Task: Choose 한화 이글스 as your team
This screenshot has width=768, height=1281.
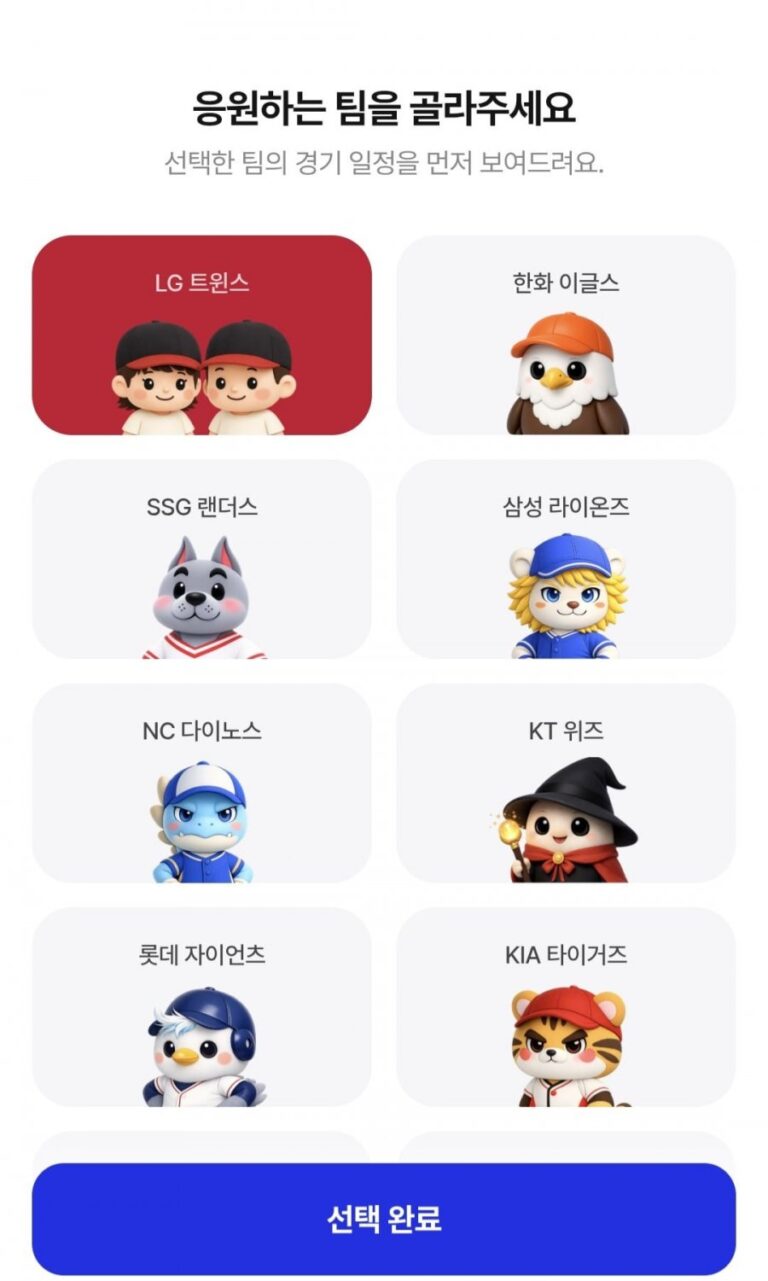Action: point(566,335)
